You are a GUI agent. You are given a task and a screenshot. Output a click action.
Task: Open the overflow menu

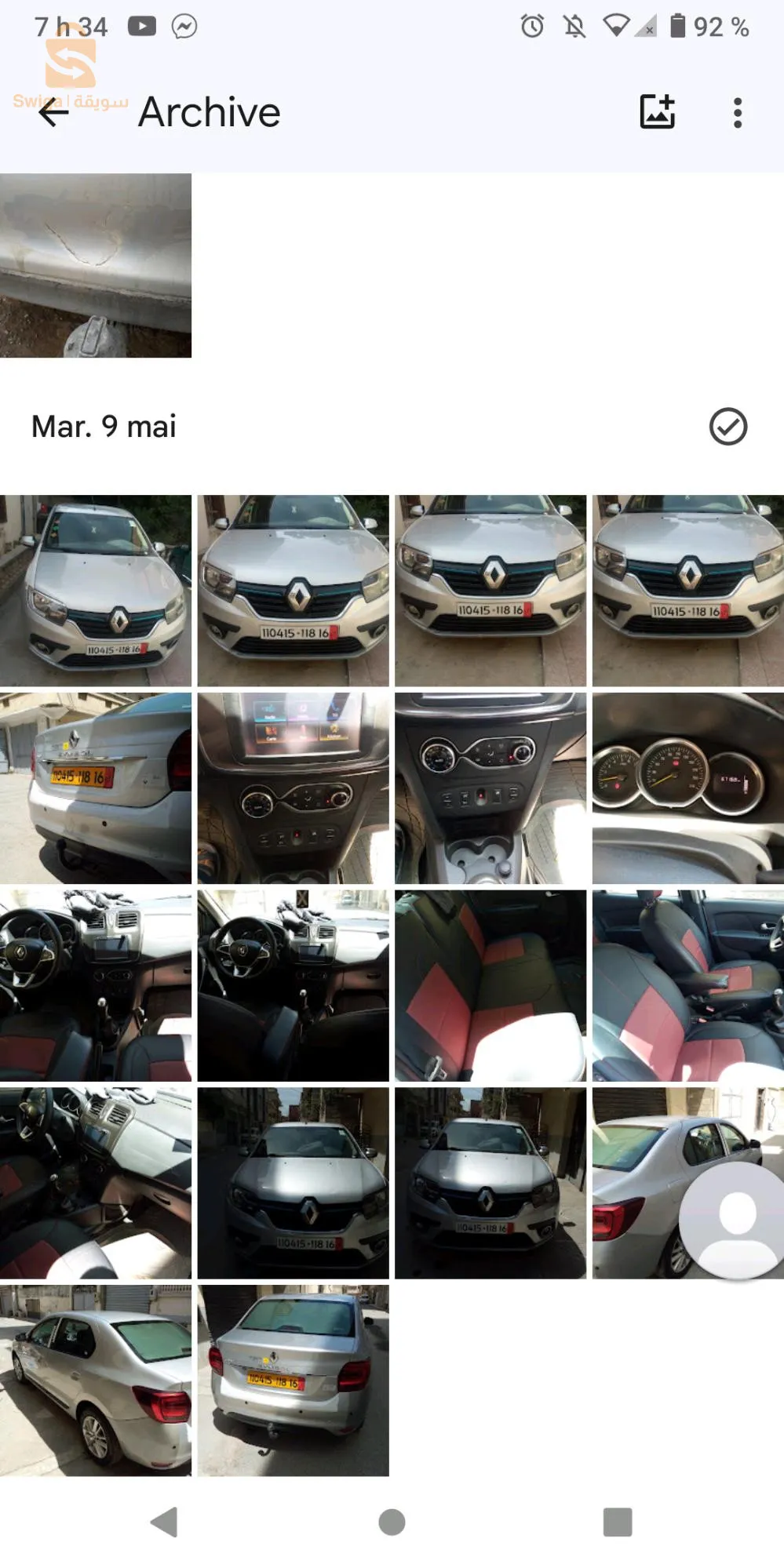pyautogui.click(x=737, y=113)
